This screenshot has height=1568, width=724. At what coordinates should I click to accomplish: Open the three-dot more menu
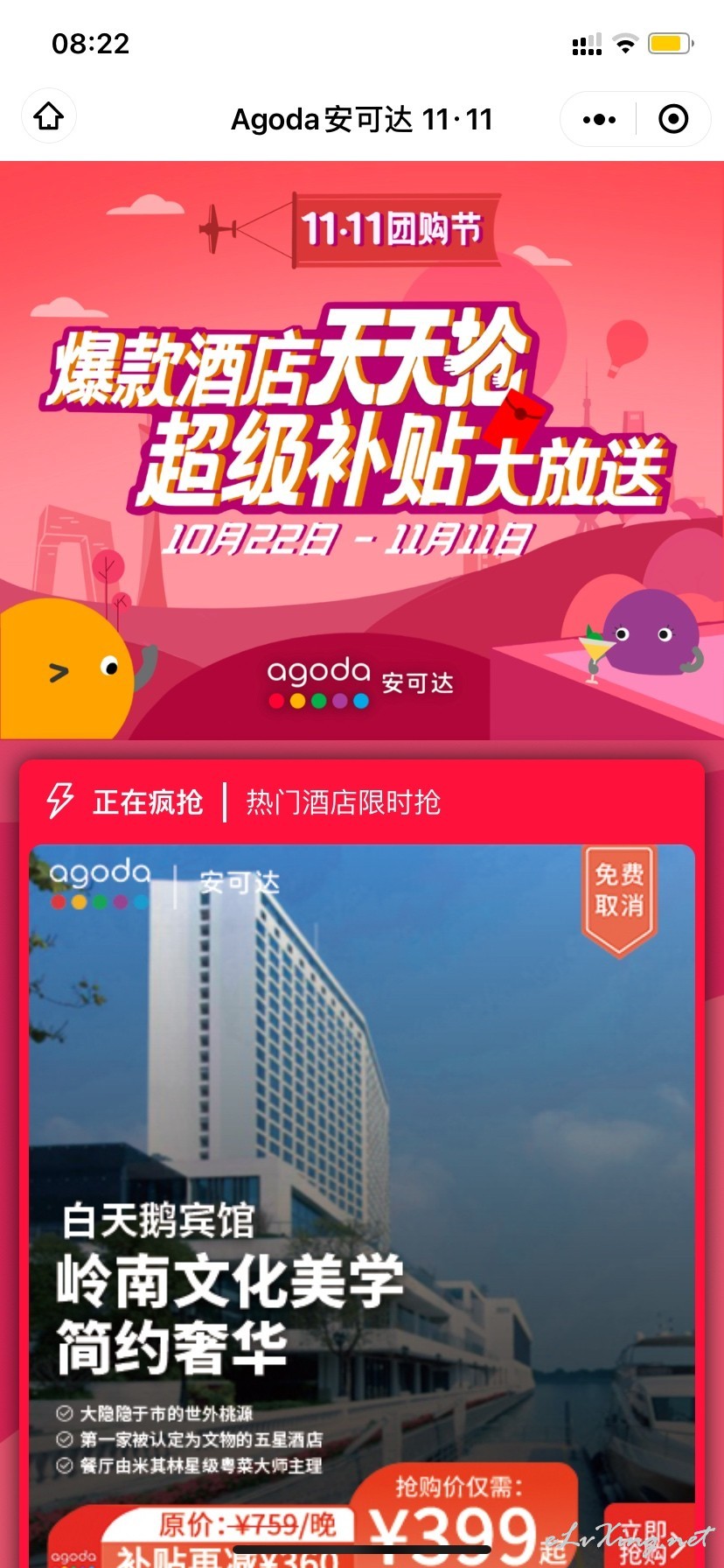pos(599,119)
